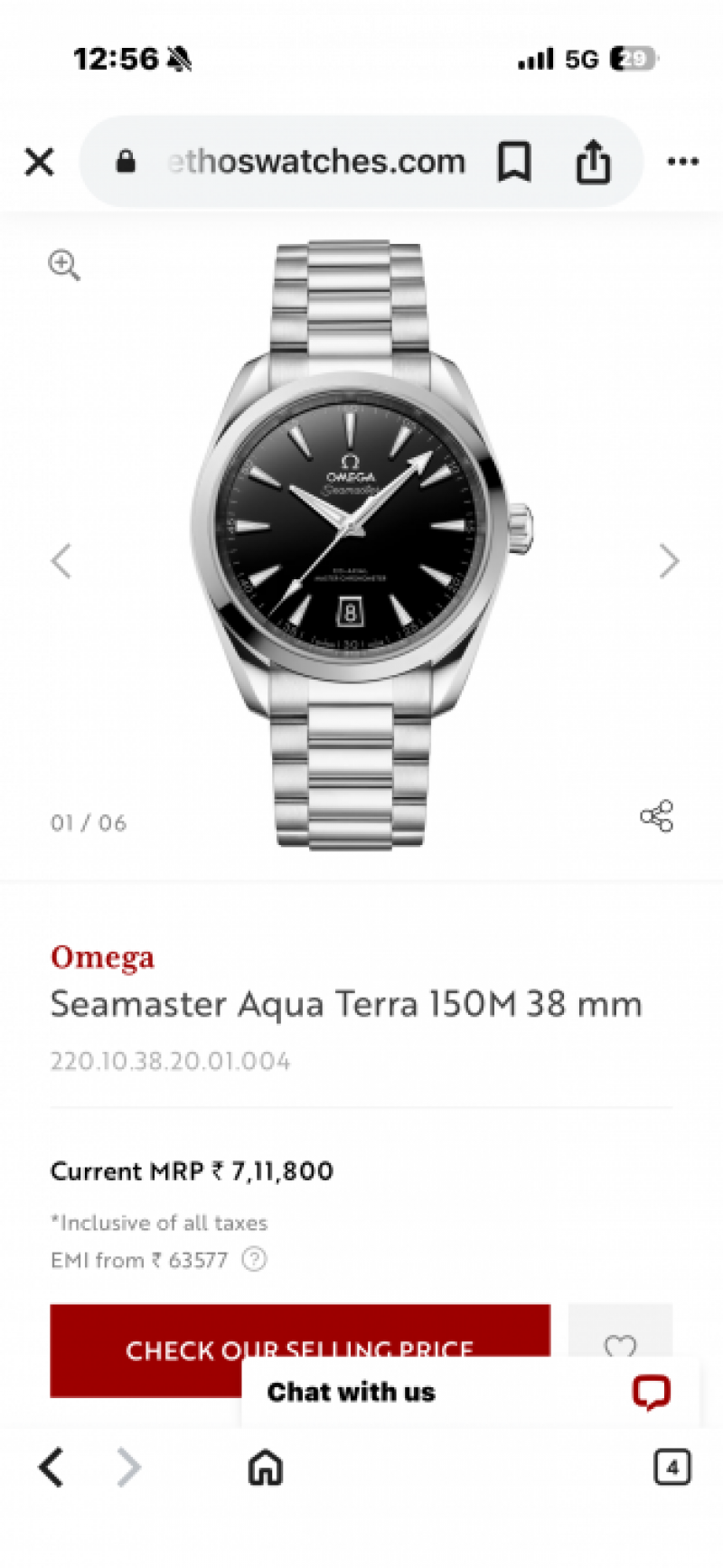The width and height of the screenshot is (723, 1568).
Task: Bookmark this web page
Action: coord(514,163)
